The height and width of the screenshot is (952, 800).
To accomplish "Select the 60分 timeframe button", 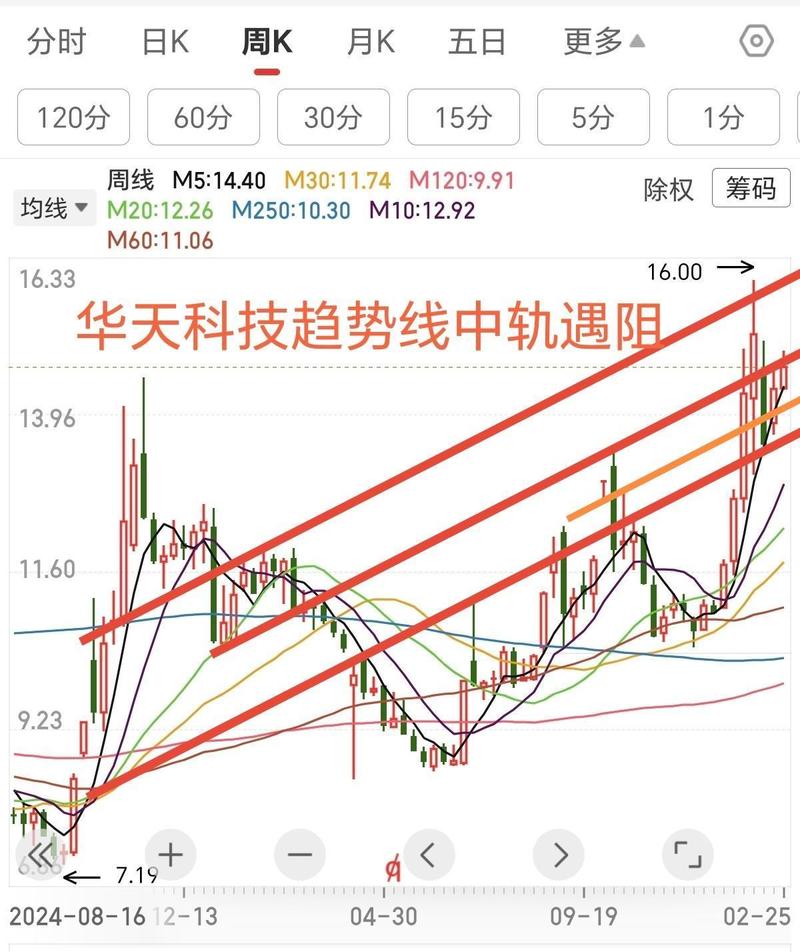I will (x=203, y=117).
